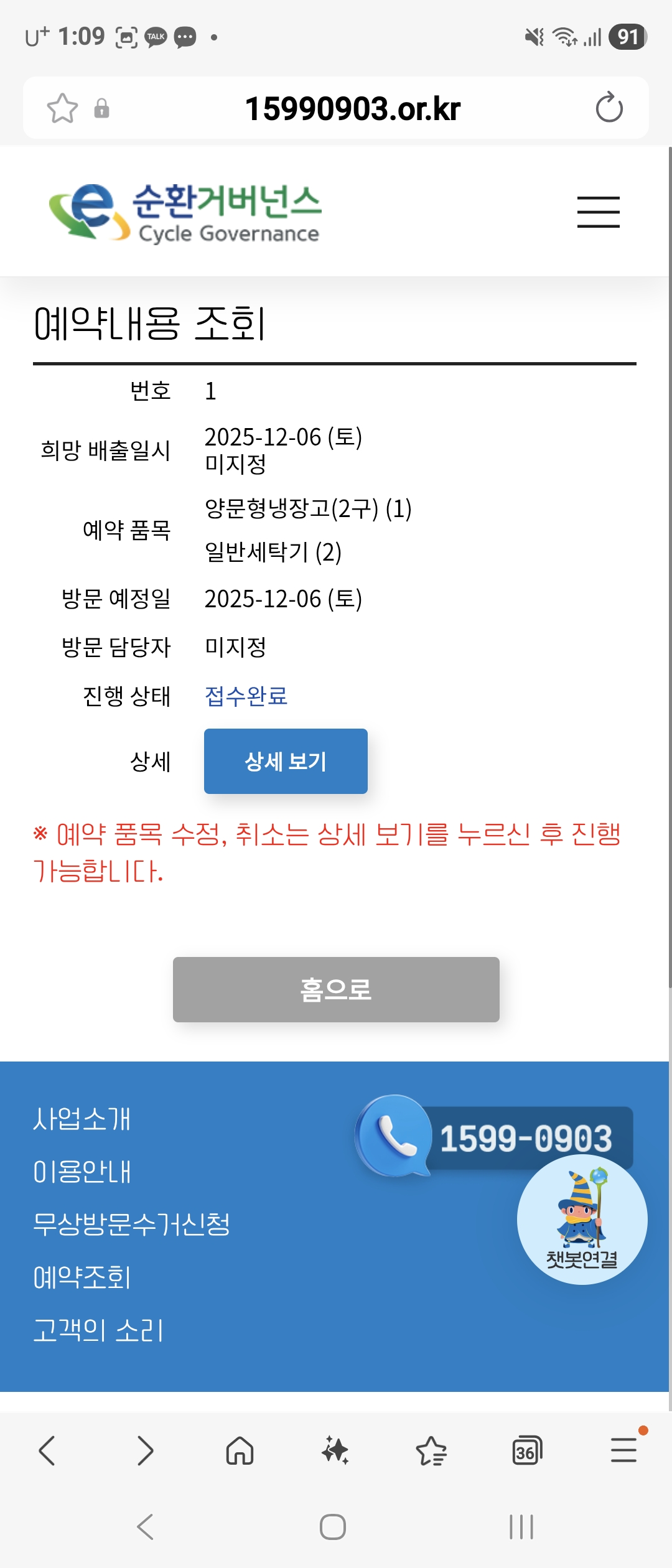This screenshot has width=672, height=1568.
Task: Open the 챗봇연결 chatbot bubble
Action: click(x=582, y=1220)
